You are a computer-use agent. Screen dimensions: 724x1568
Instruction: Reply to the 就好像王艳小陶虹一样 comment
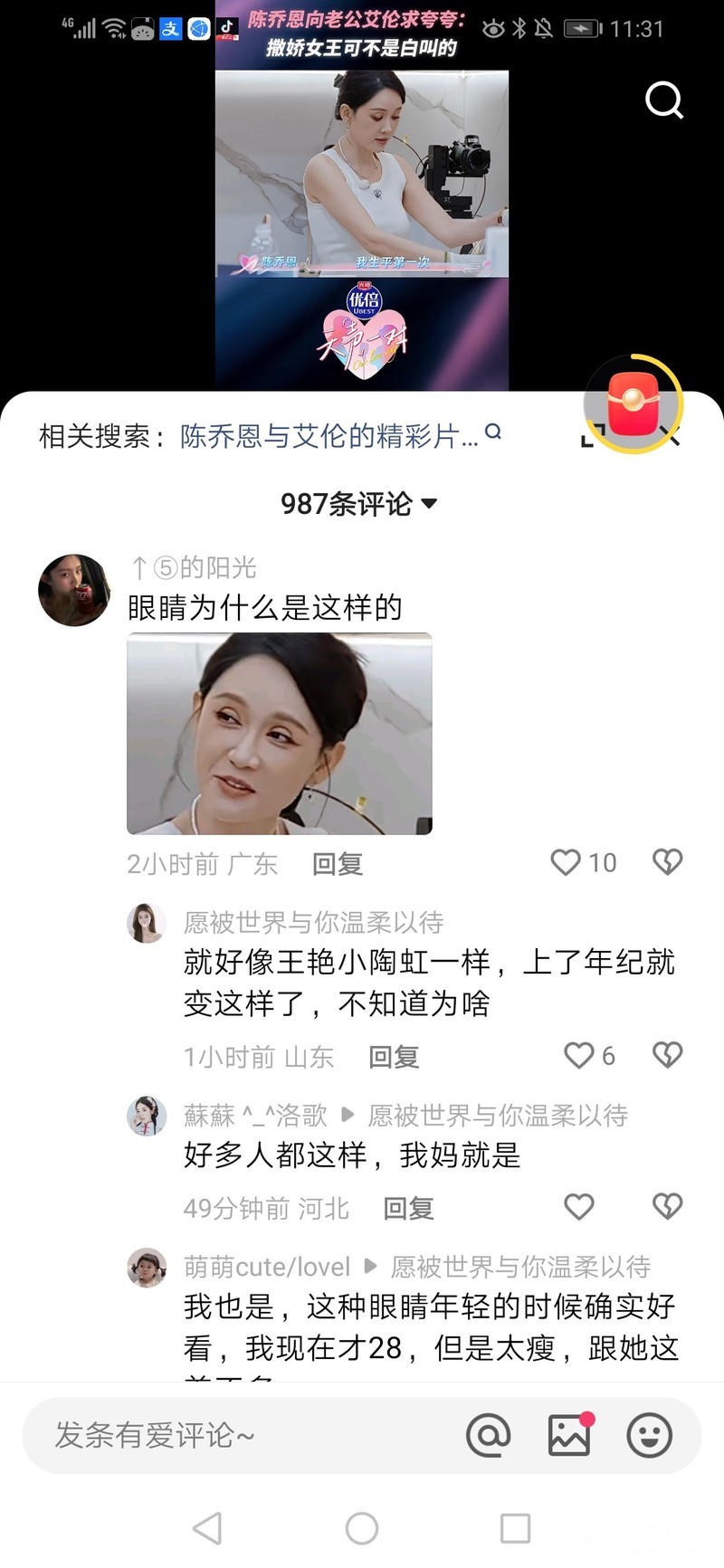[x=394, y=1057]
